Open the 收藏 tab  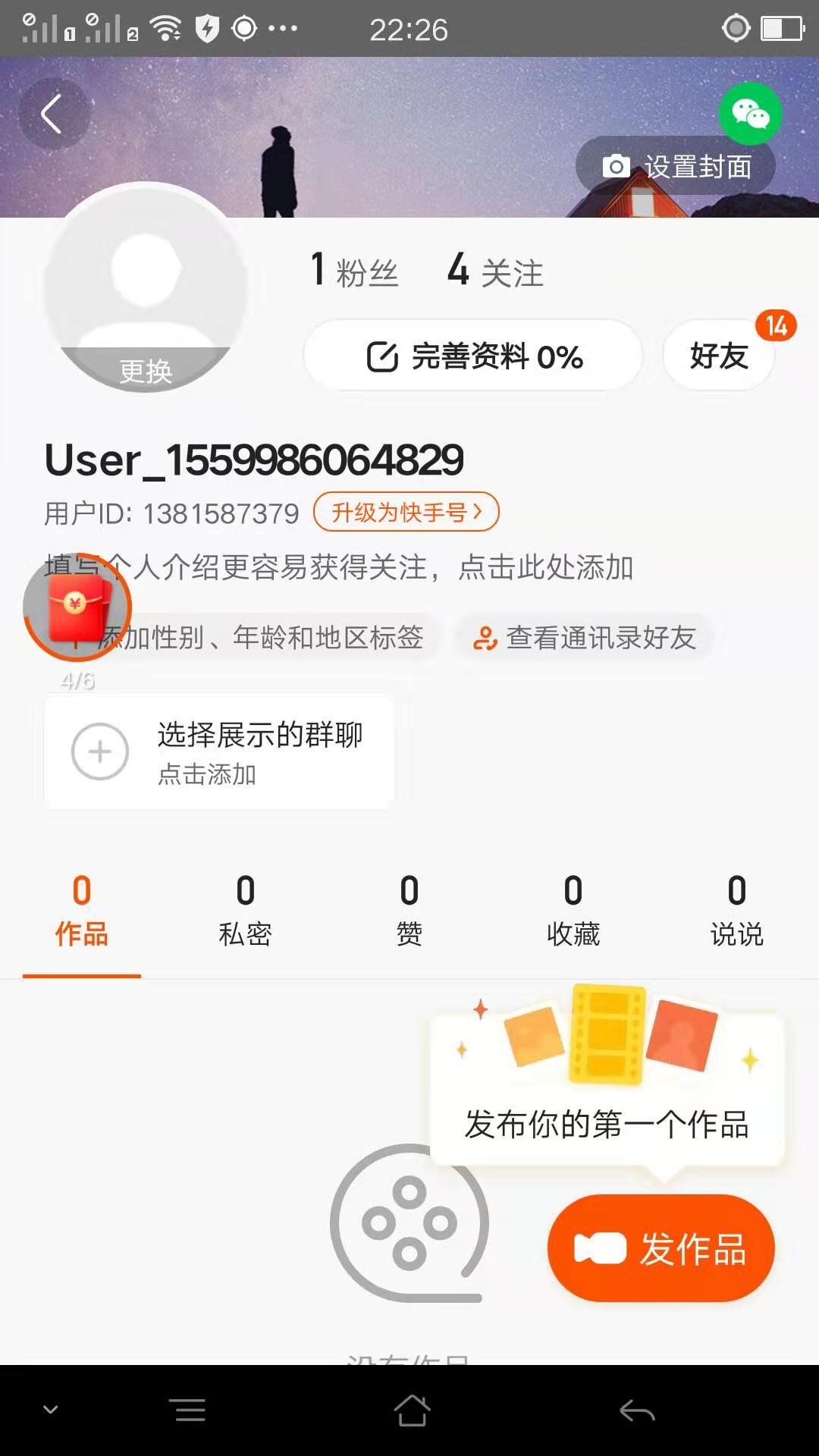[x=573, y=910]
